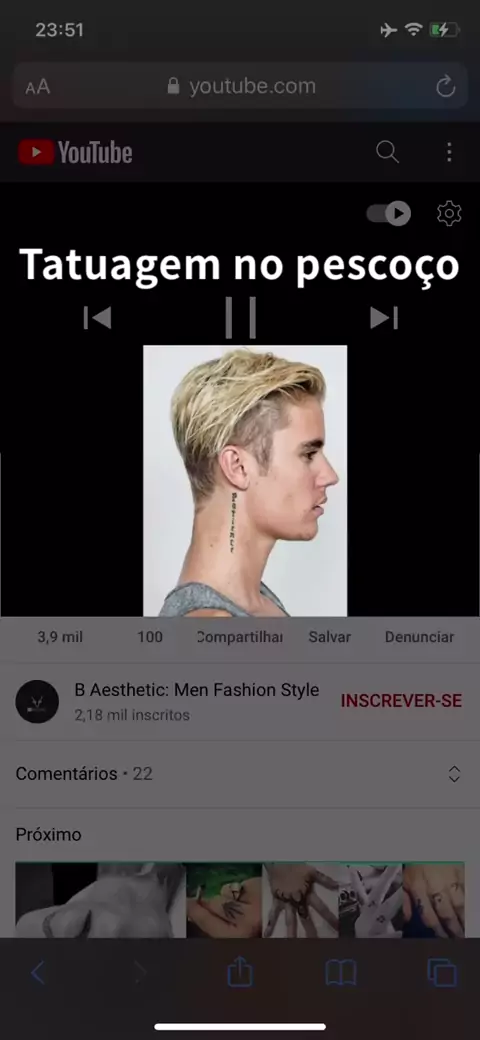This screenshot has width=480, height=1040.
Task: Subscribe with INSCREVER-SE
Action: [x=401, y=701]
